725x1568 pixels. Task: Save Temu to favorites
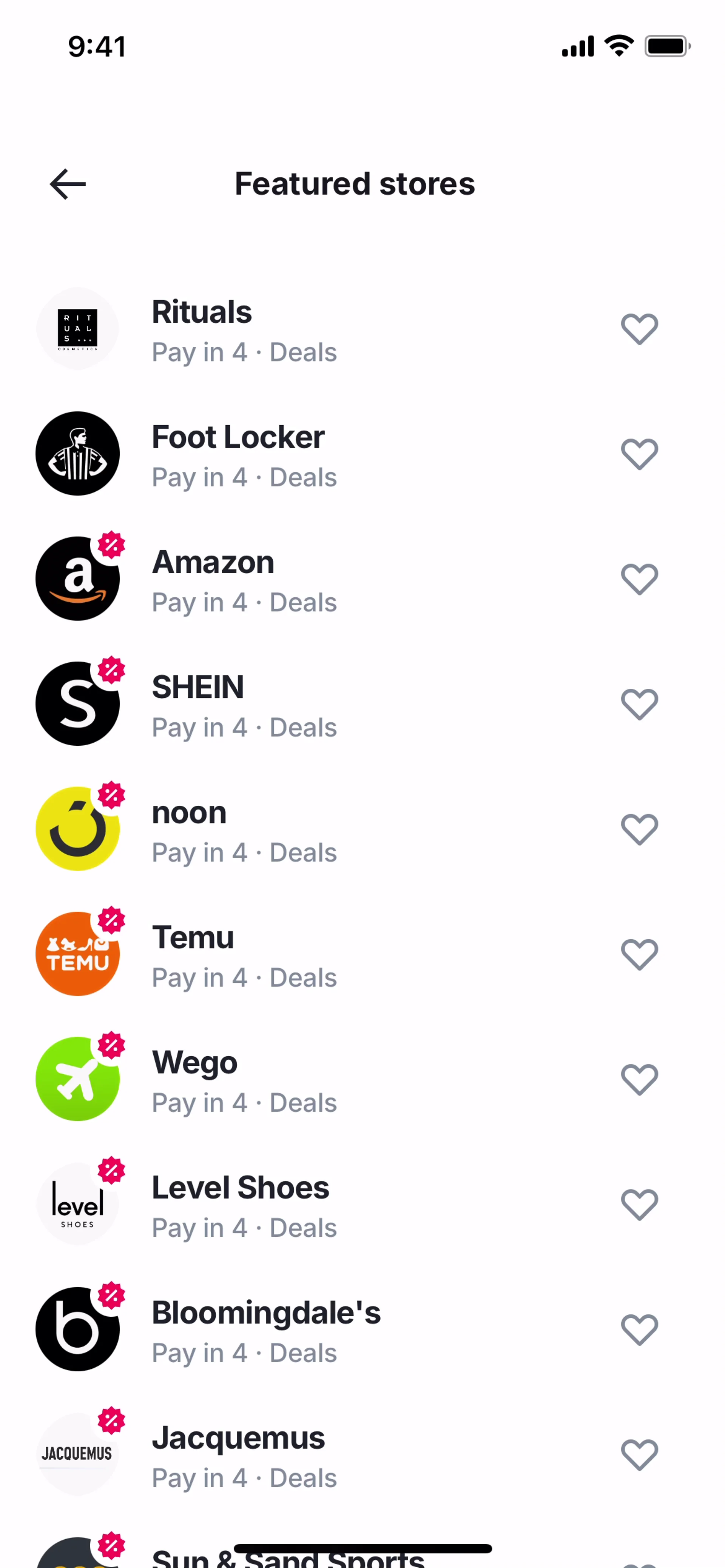coord(639,954)
